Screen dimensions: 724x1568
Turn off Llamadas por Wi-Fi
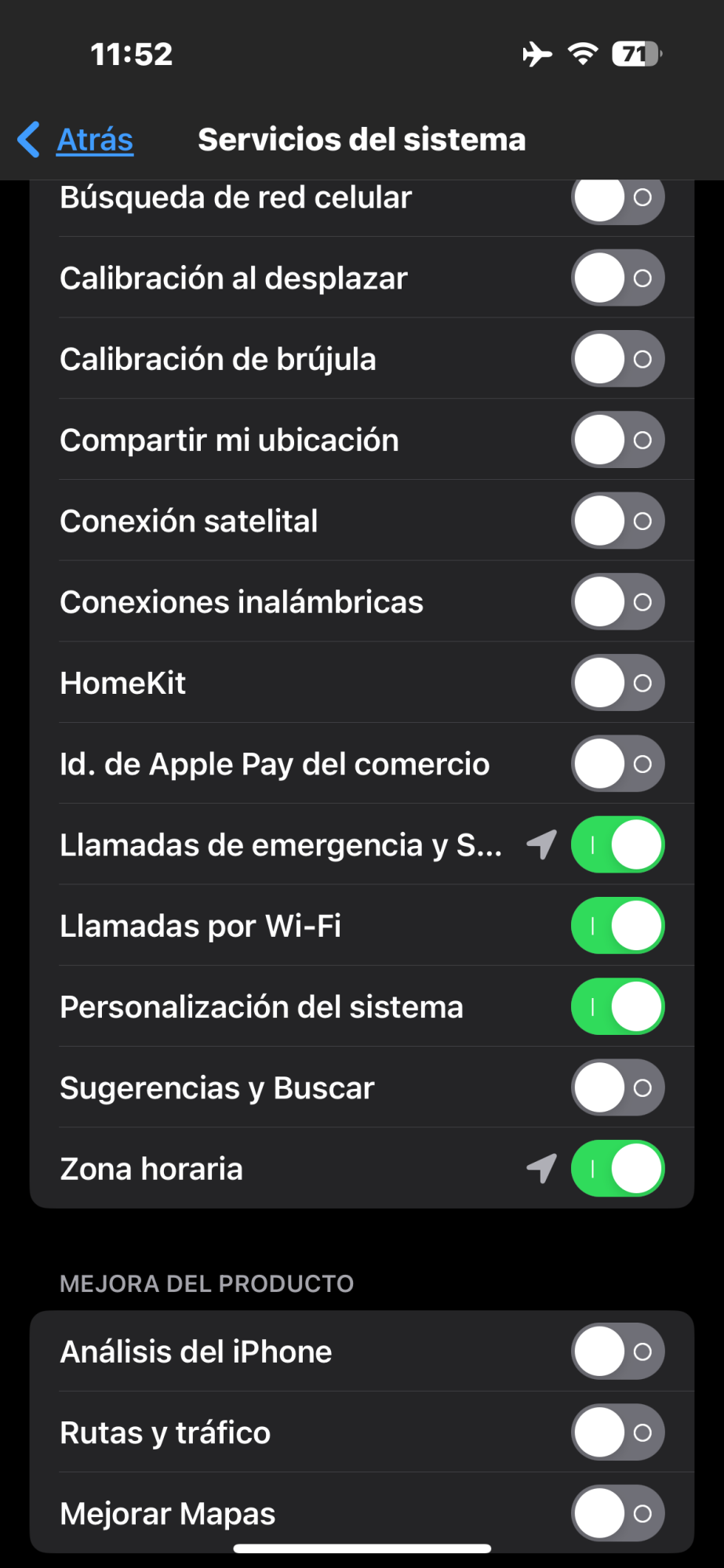[x=618, y=926]
